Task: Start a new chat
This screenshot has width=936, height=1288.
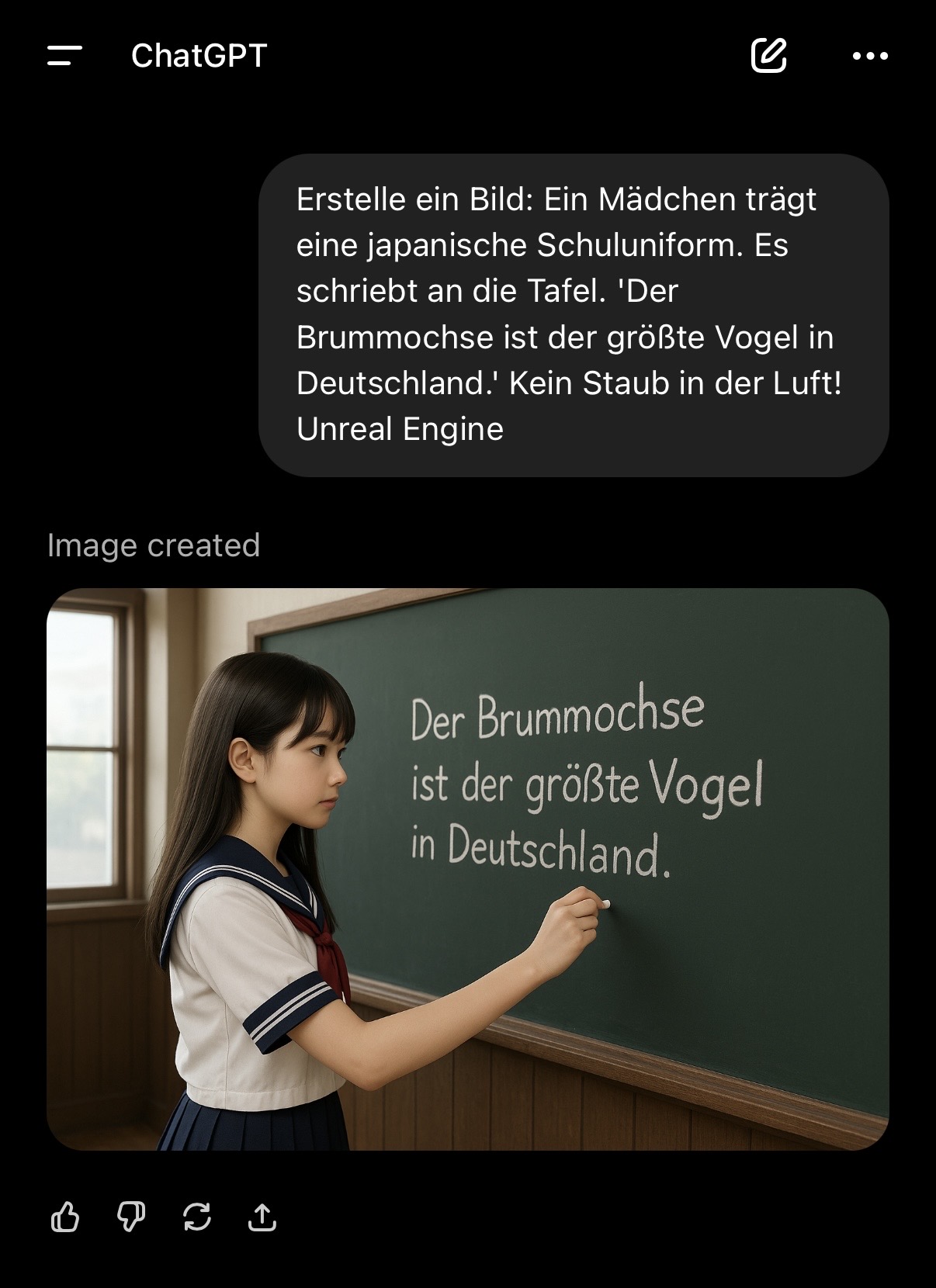Action: coord(768,55)
